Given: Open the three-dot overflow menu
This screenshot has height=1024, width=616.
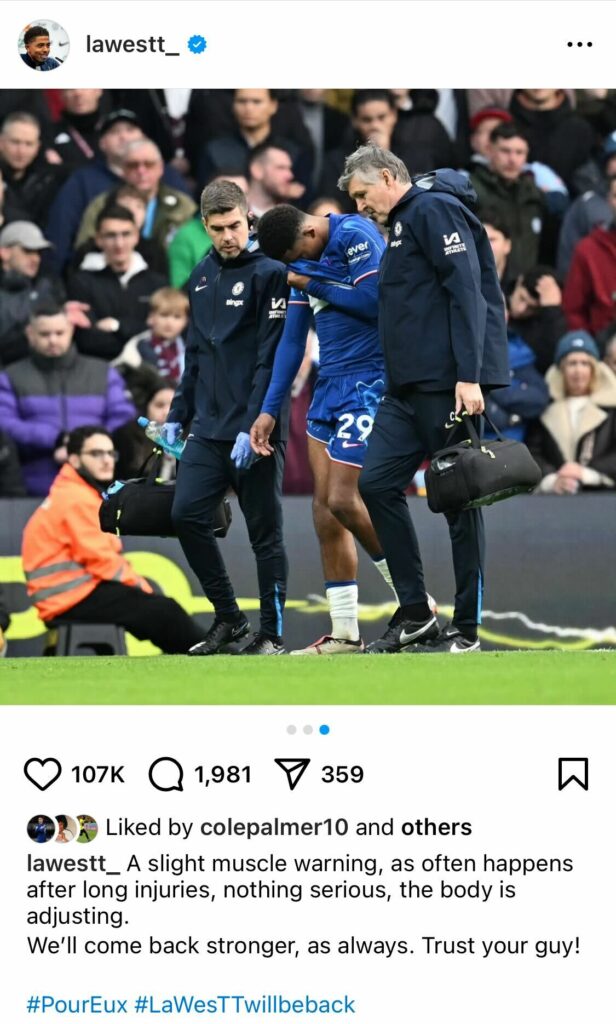Looking at the screenshot, I should pyautogui.click(x=579, y=44).
